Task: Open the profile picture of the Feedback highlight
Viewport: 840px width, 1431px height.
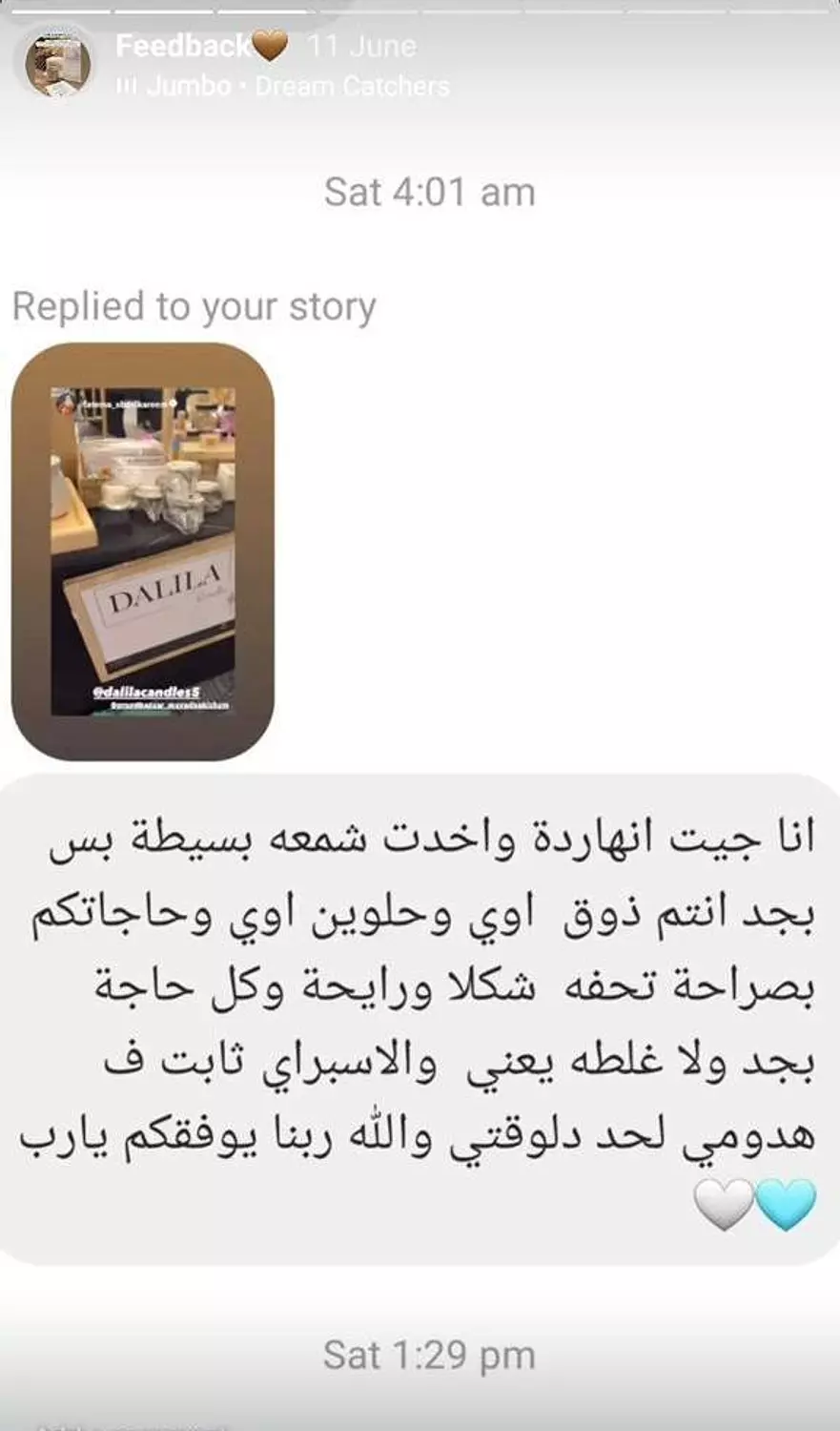Action: (58, 65)
